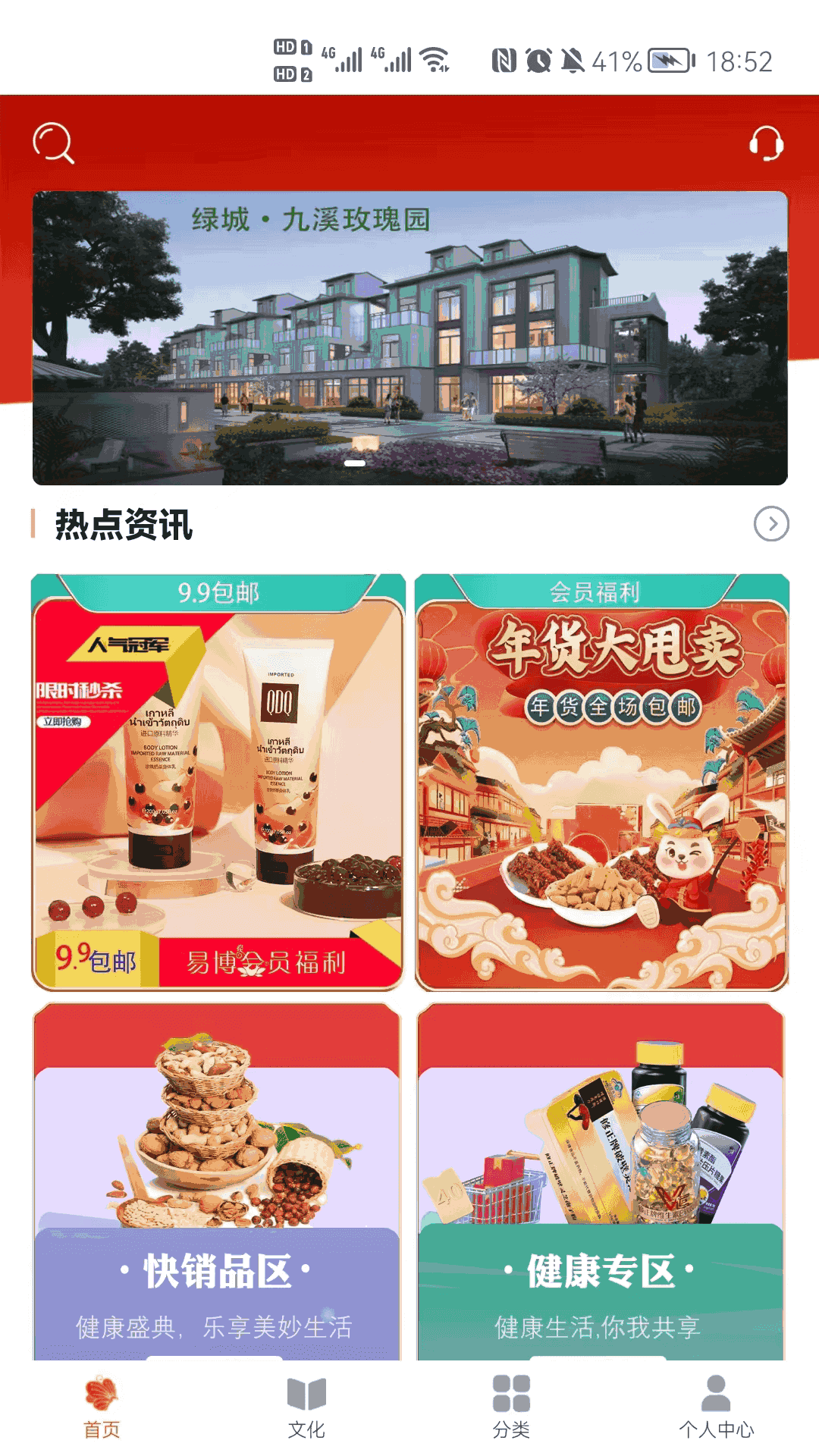
Task: Open the 绿城·九溪玫瑰园 banner
Action: pos(409,338)
